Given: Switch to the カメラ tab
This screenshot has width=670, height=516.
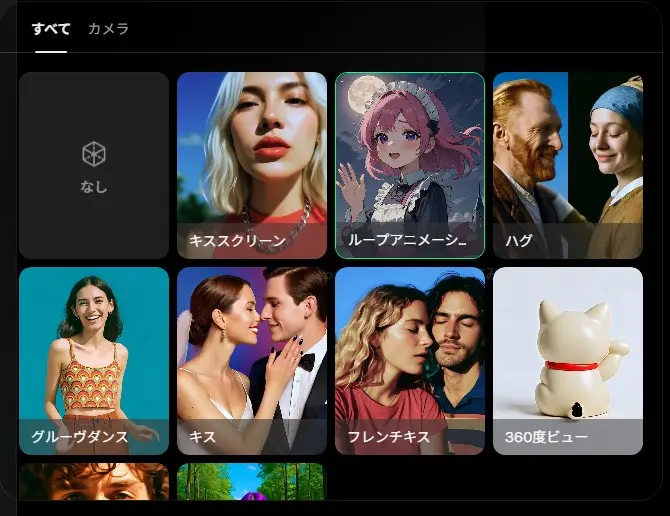Looking at the screenshot, I should tap(108, 29).
